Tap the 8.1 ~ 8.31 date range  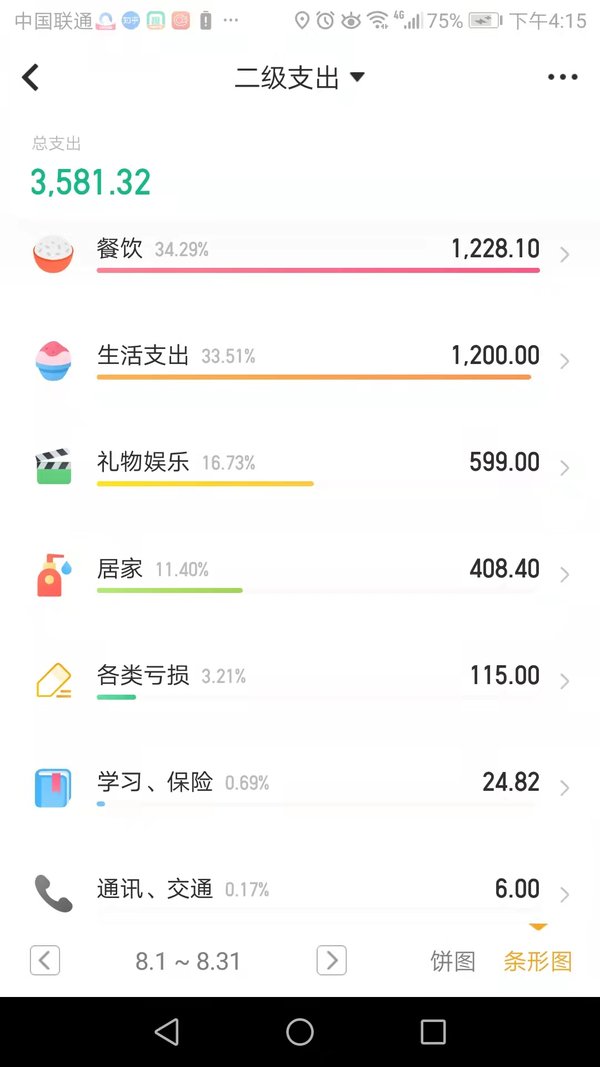click(188, 961)
